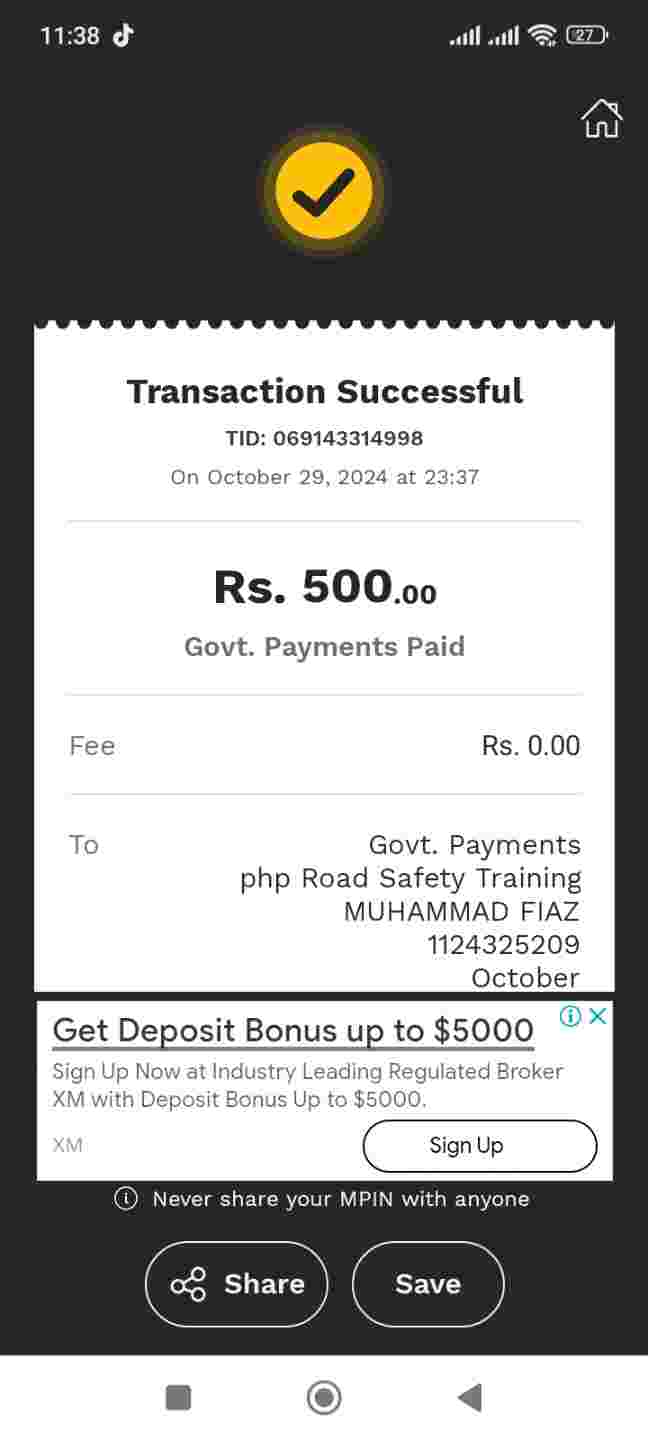Open the ad info icon
The image size is (648, 1440).
click(x=570, y=1016)
